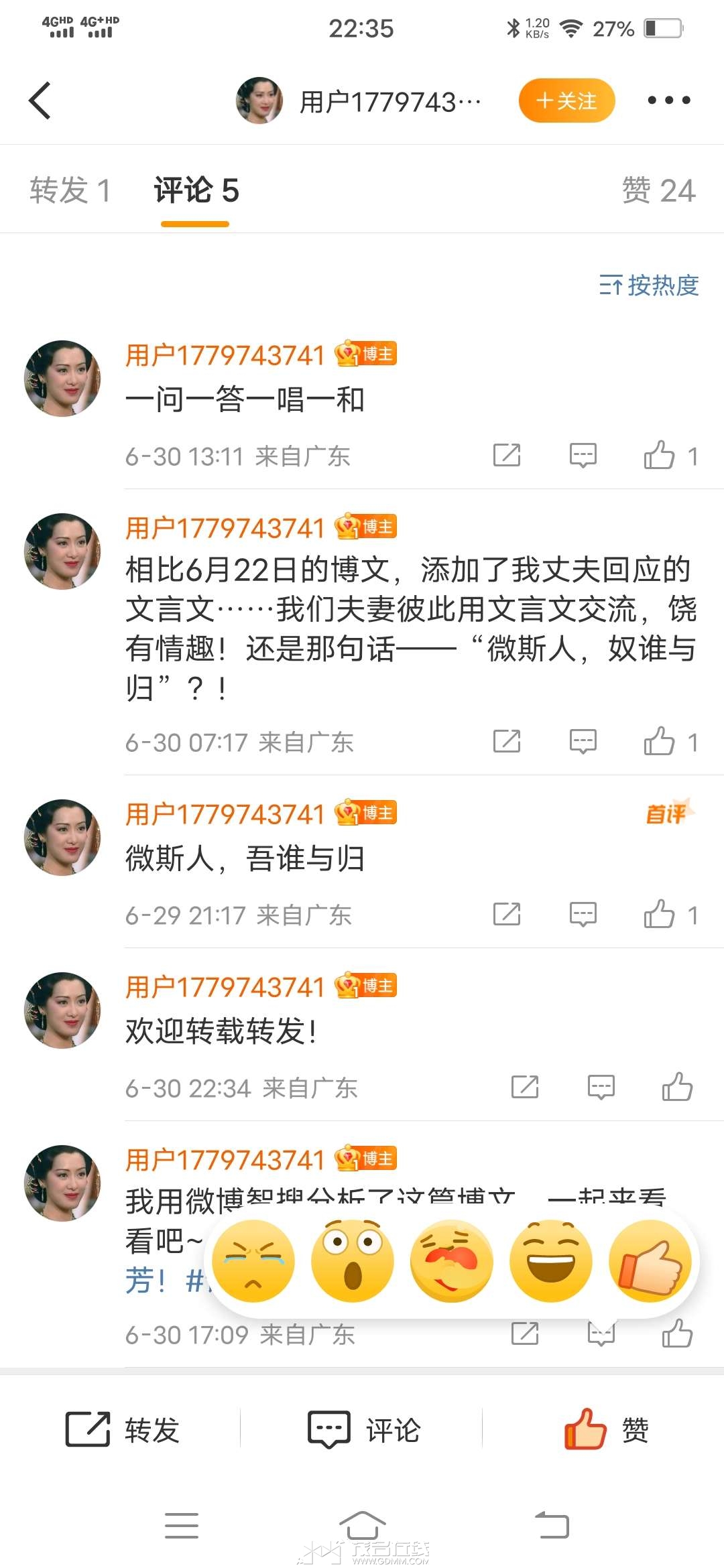Pick the crying face emoji reaction
Viewport: 724px width, 1568px height.
tap(253, 1261)
